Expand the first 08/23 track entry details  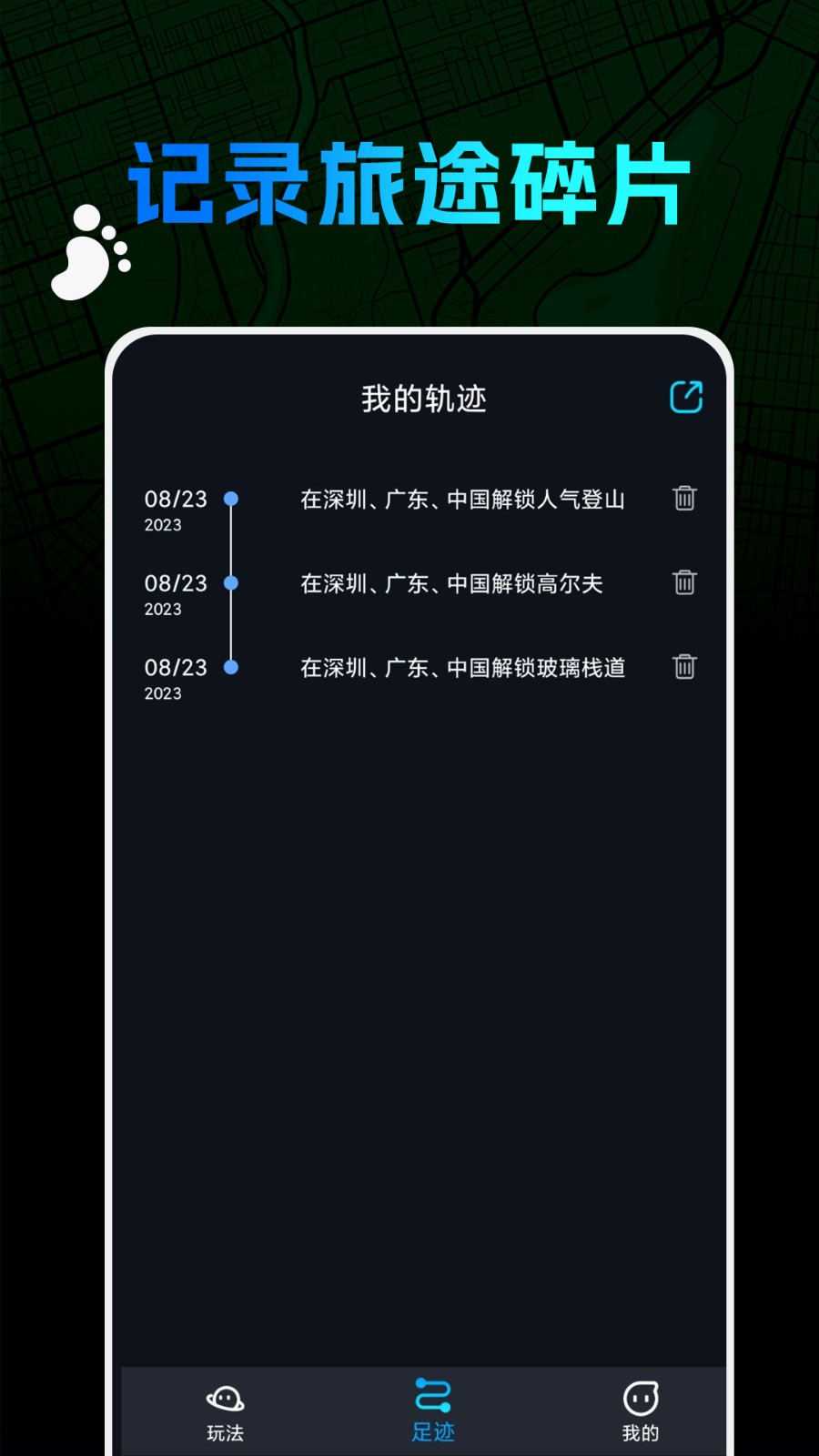[464, 499]
